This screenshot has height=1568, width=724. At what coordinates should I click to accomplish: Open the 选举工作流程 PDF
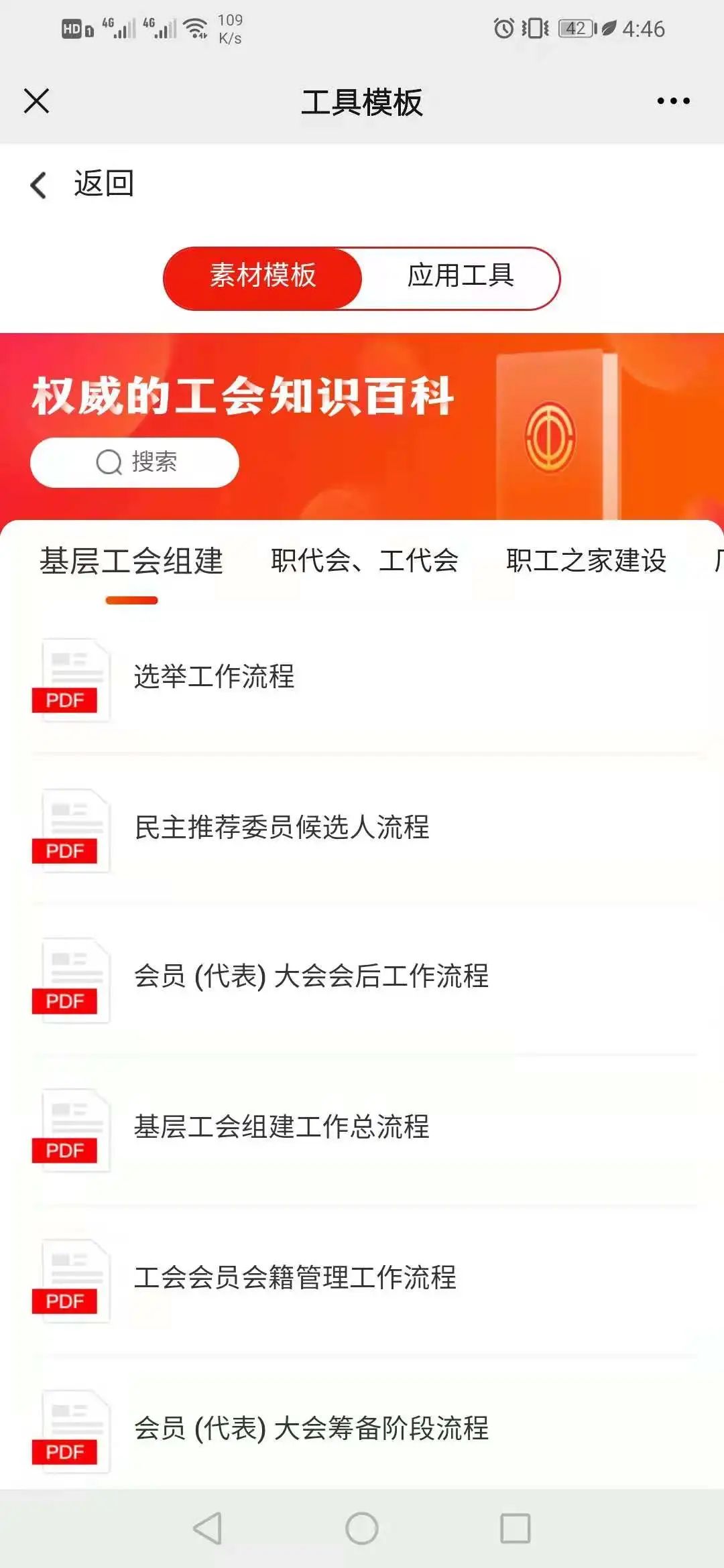215,677
